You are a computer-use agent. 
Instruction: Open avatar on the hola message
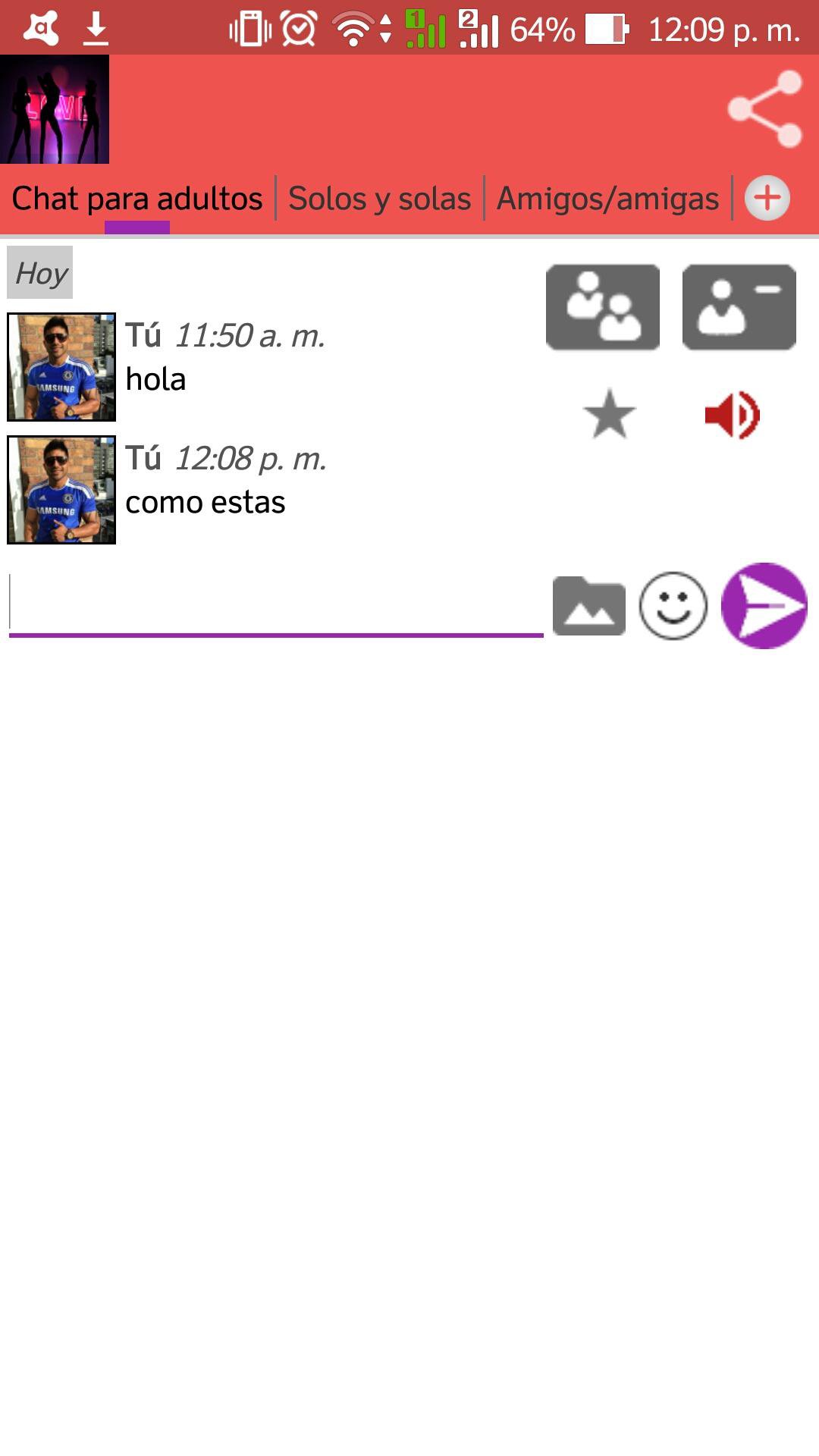coord(61,367)
